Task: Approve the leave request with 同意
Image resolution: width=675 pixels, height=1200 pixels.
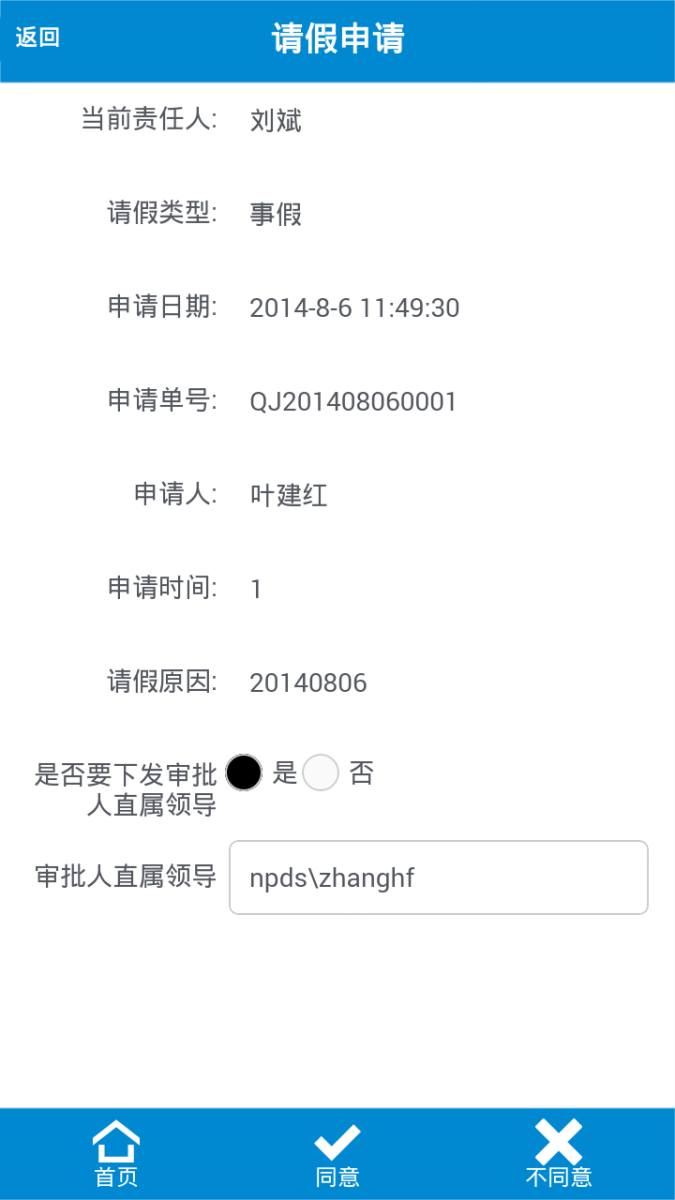Action: [x=337, y=1153]
